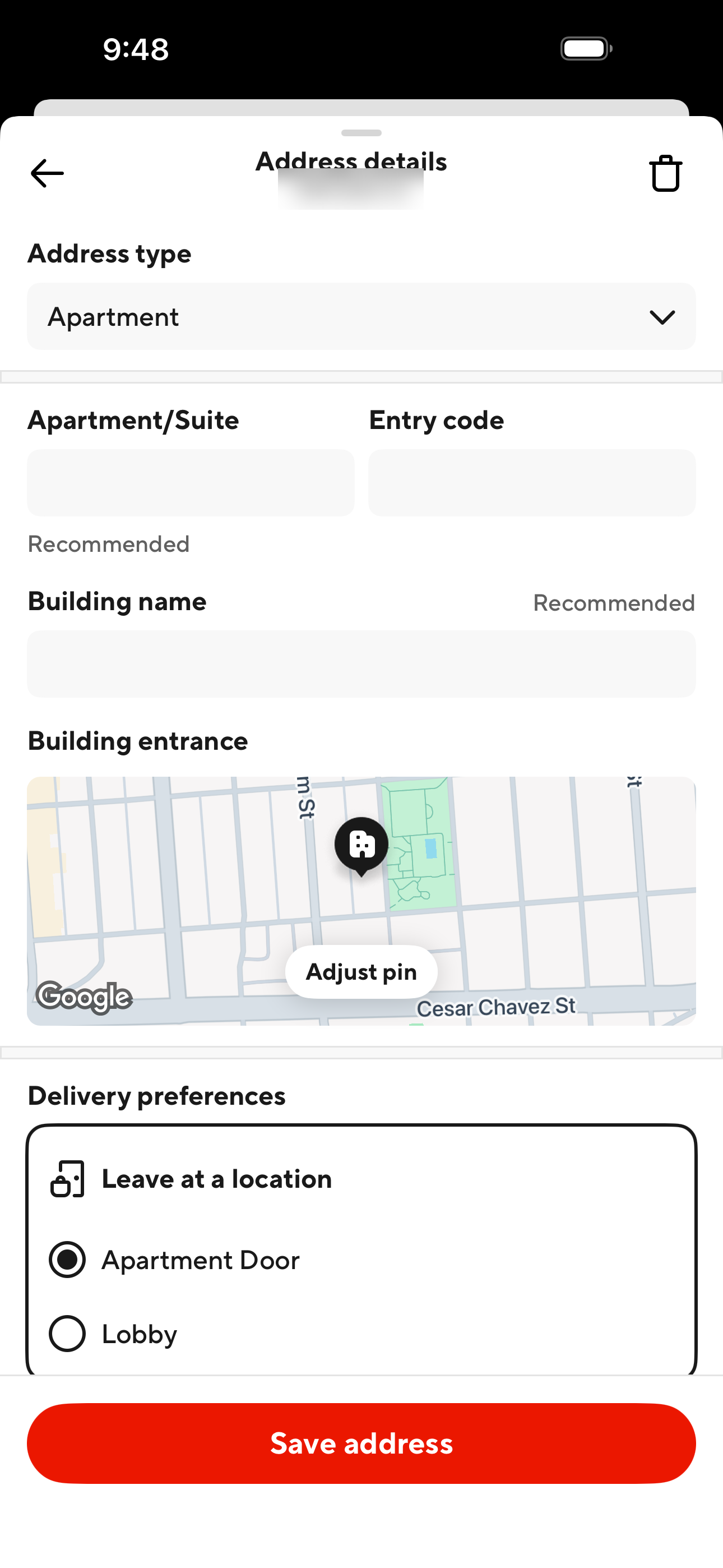The image size is (723, 1568).
Task: Click the back arrow to exit address details
Action: point(45,173)
